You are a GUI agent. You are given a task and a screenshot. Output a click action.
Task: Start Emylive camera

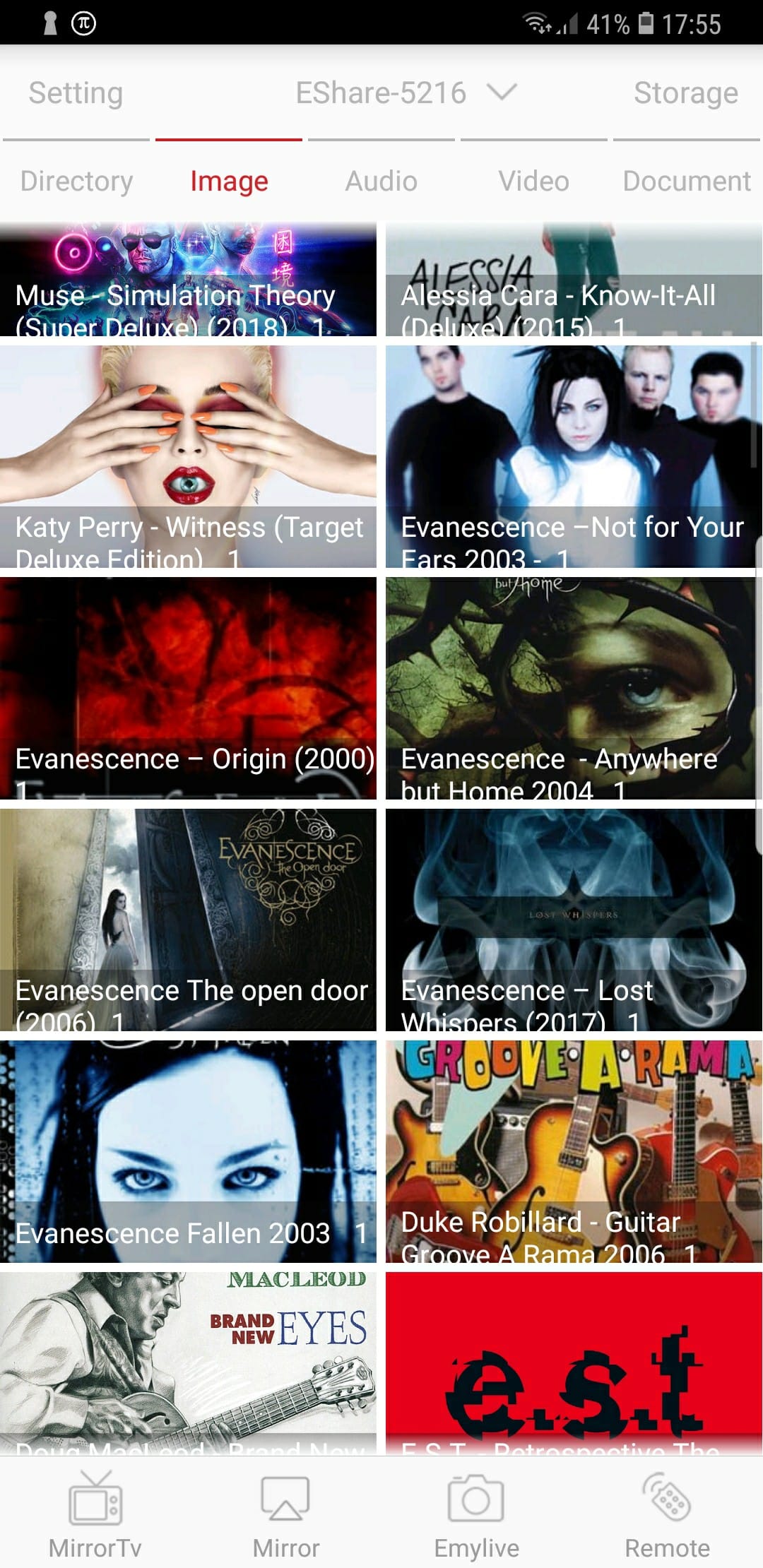pos(476,1513)
